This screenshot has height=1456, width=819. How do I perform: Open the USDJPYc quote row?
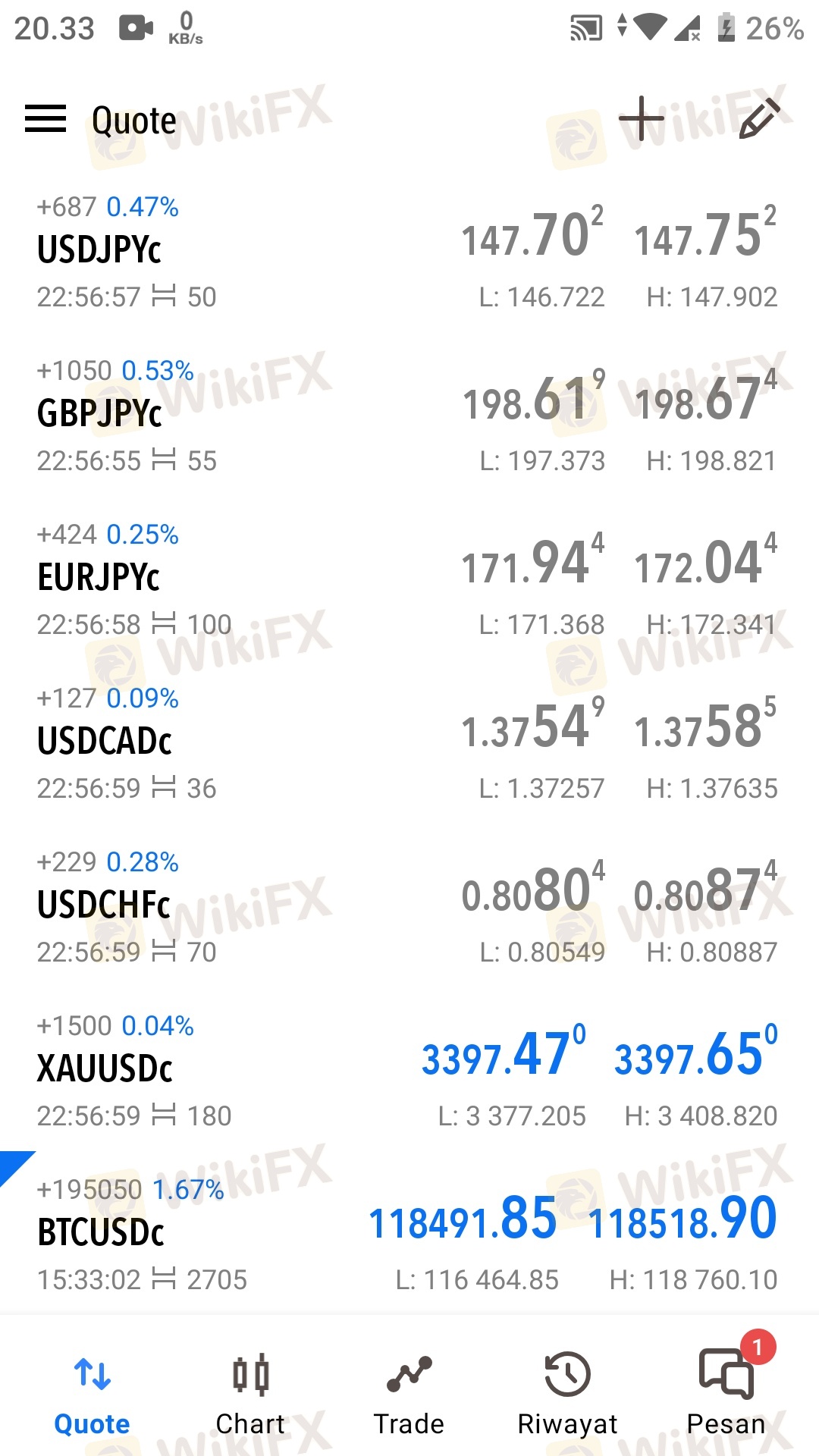tap(409, 252)
